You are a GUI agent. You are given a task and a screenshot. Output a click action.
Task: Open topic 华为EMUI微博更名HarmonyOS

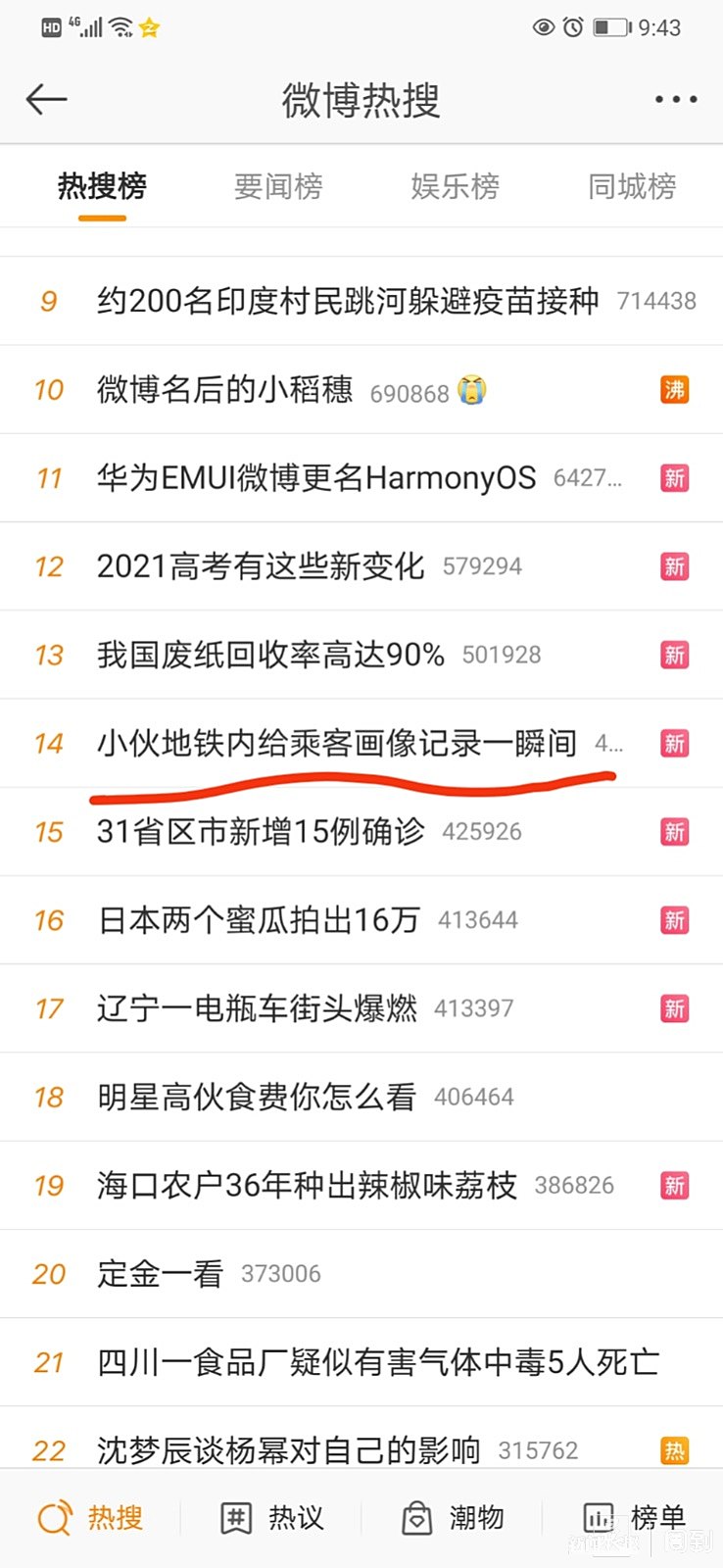315,478
